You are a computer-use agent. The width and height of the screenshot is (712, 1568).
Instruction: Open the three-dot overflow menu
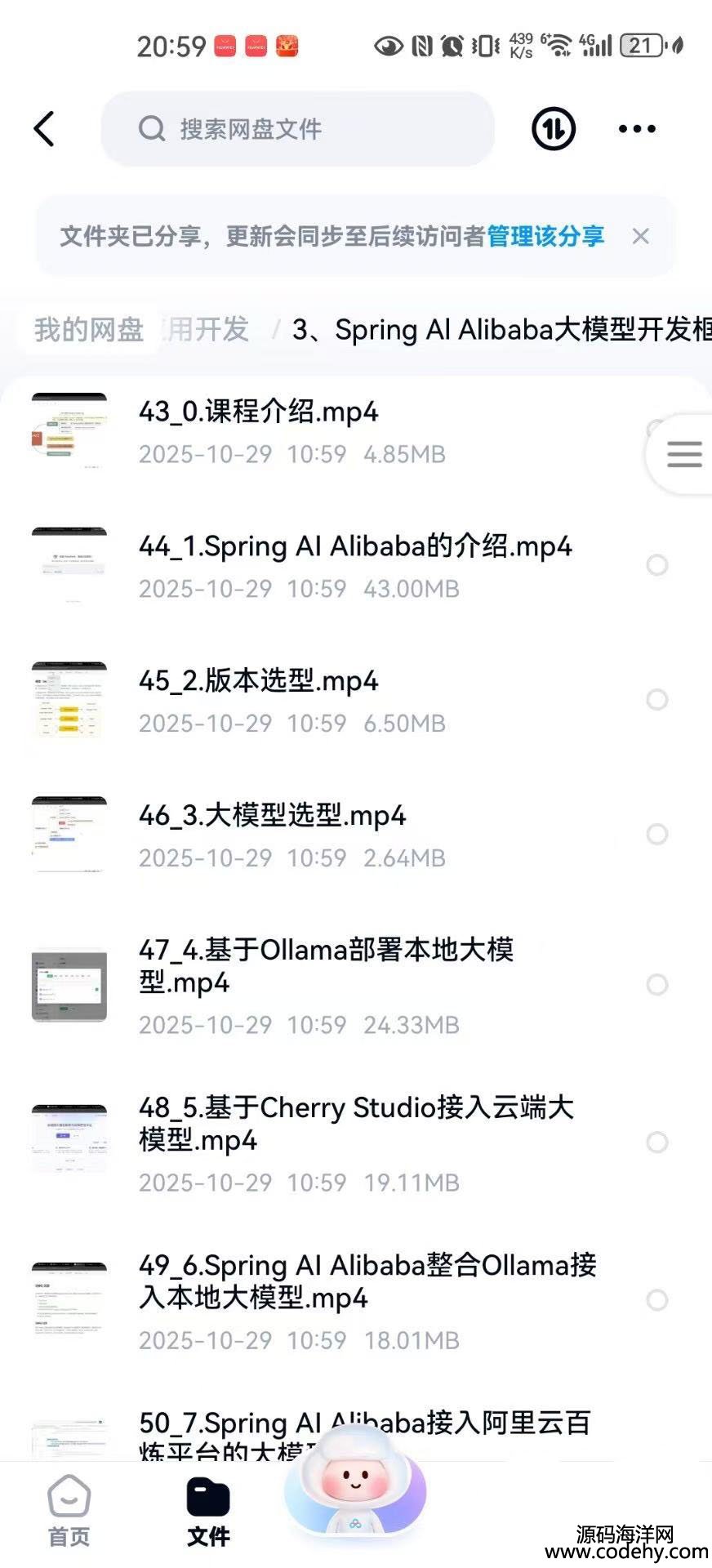[x=637, y=129]
